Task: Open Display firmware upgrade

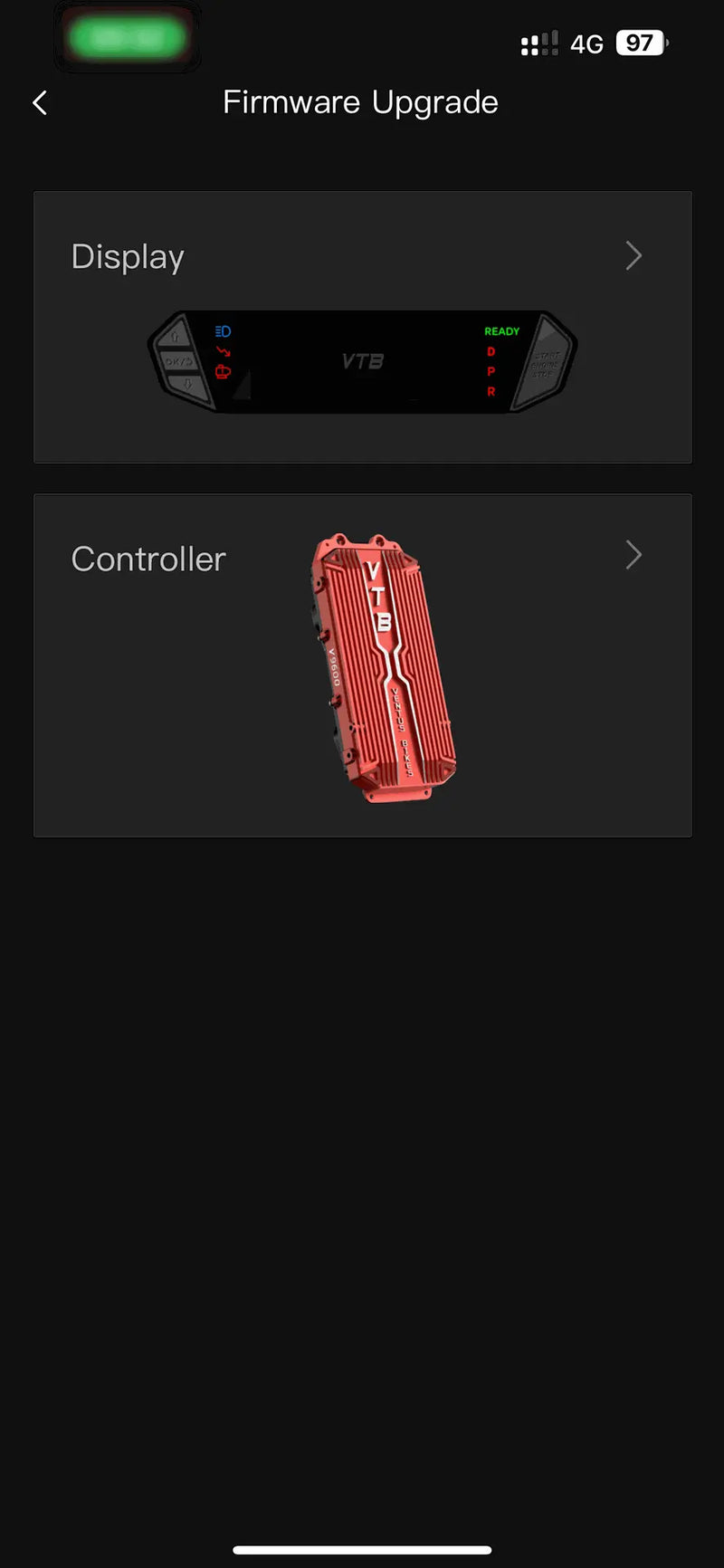Action: pos(362,327)
